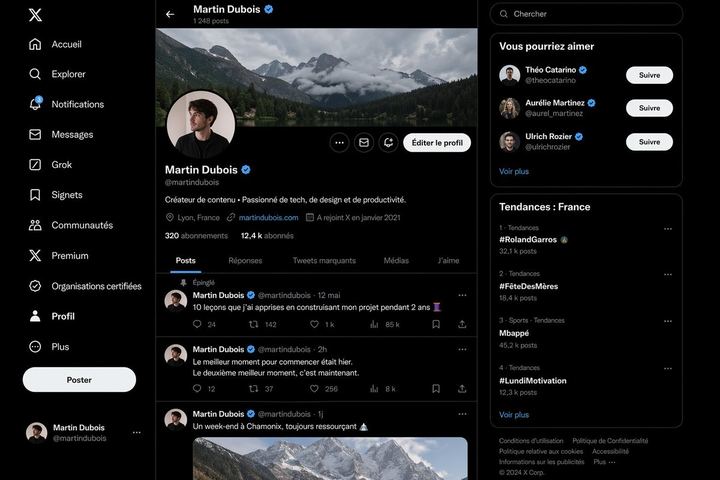Tap Voir plus under Tendances
This screenshot has width=720, height=480.
pos(514,414)
